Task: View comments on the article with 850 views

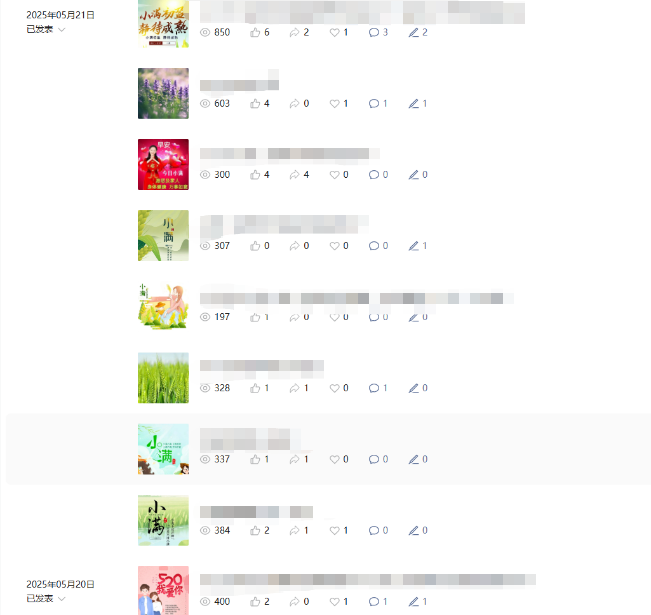Action: (x=378, y=32)
